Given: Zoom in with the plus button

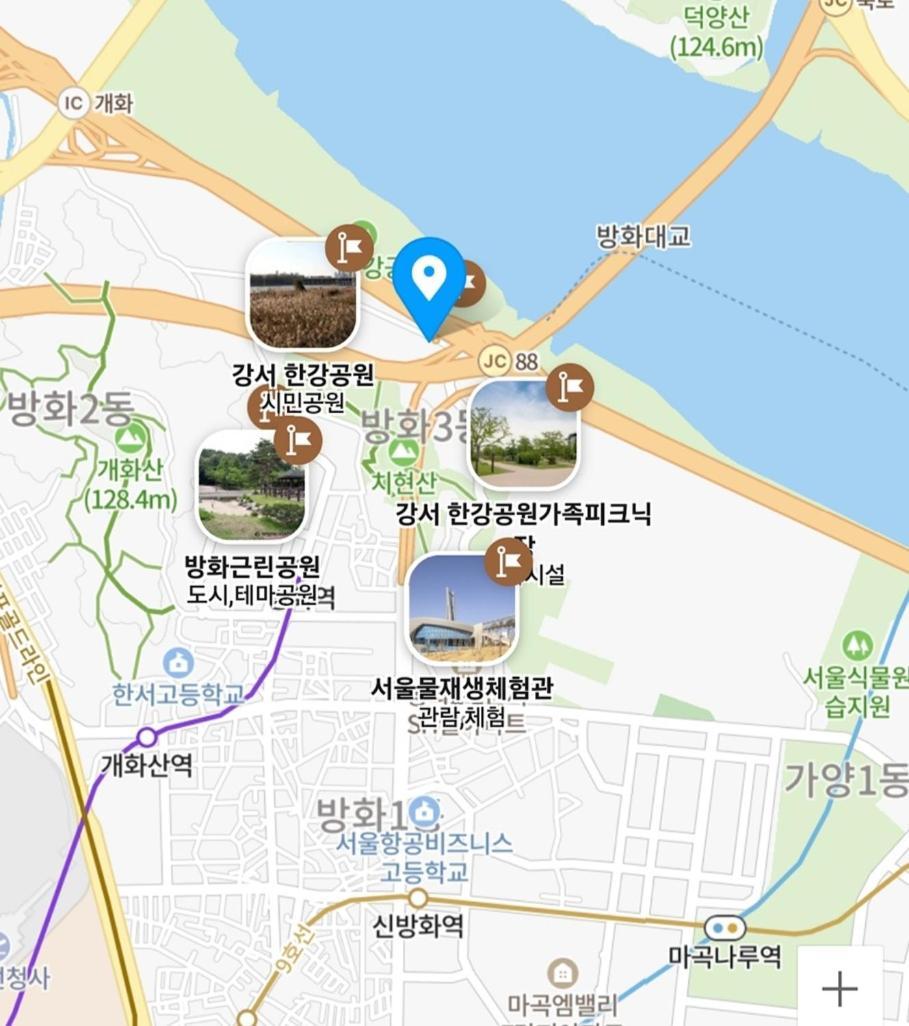Looking at the screenshot, I should tap(839, 989).
